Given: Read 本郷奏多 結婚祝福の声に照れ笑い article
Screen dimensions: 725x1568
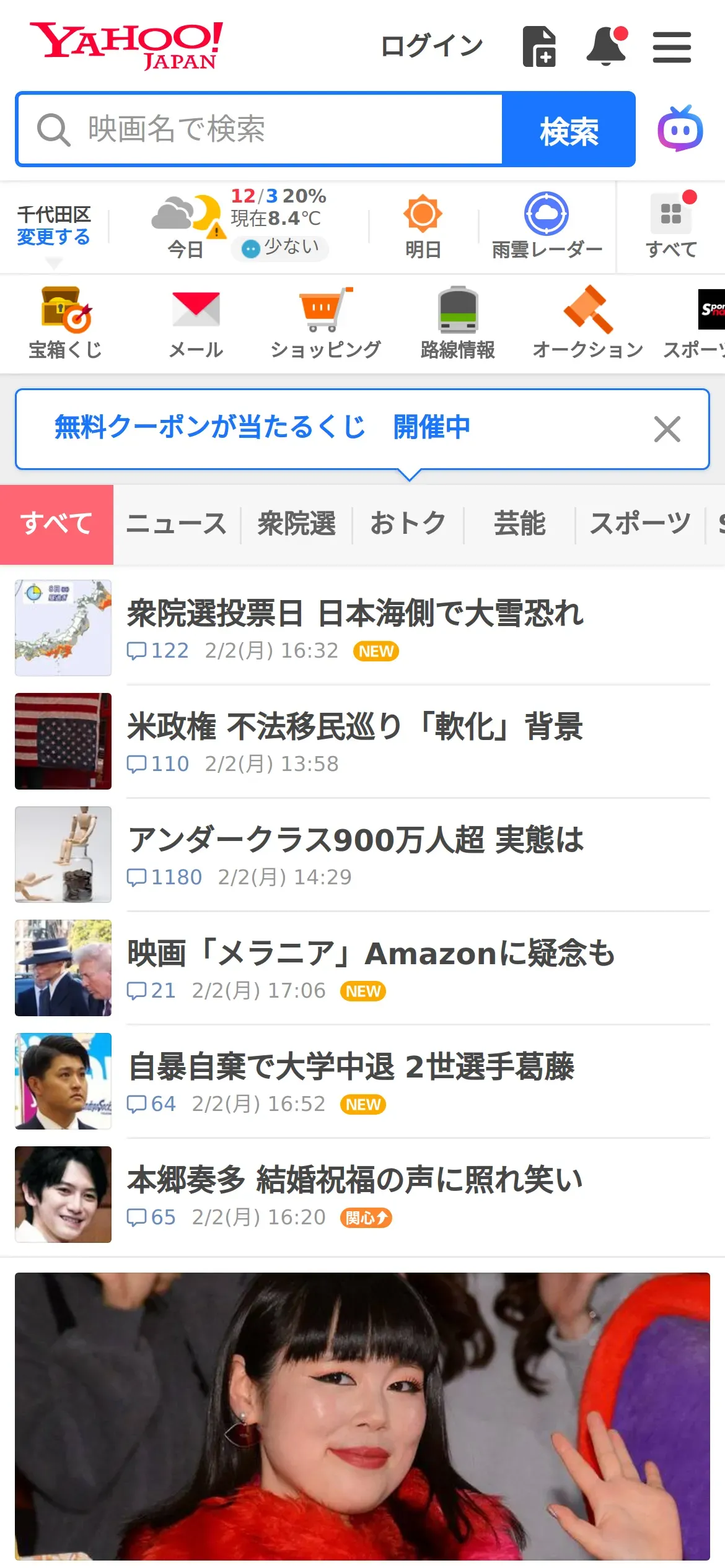Looking at the screenshot, I should pyautogui.click(x=355, y=1180).
